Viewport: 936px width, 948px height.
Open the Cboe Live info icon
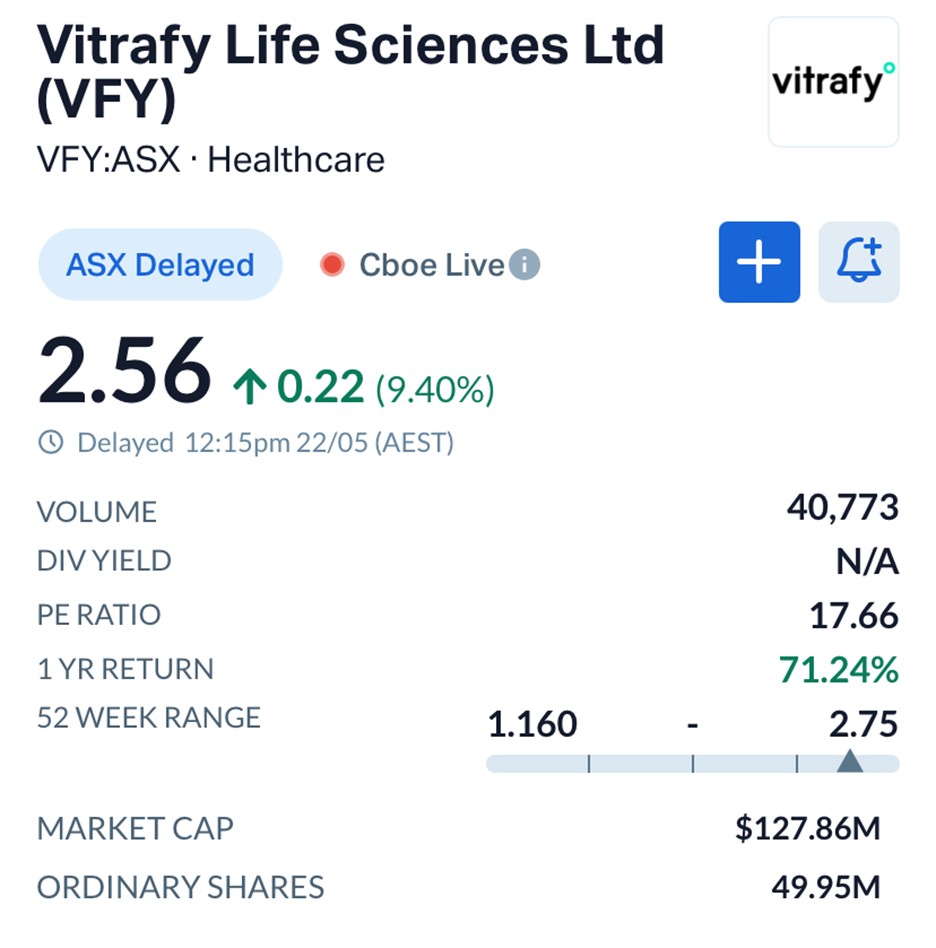524,264
